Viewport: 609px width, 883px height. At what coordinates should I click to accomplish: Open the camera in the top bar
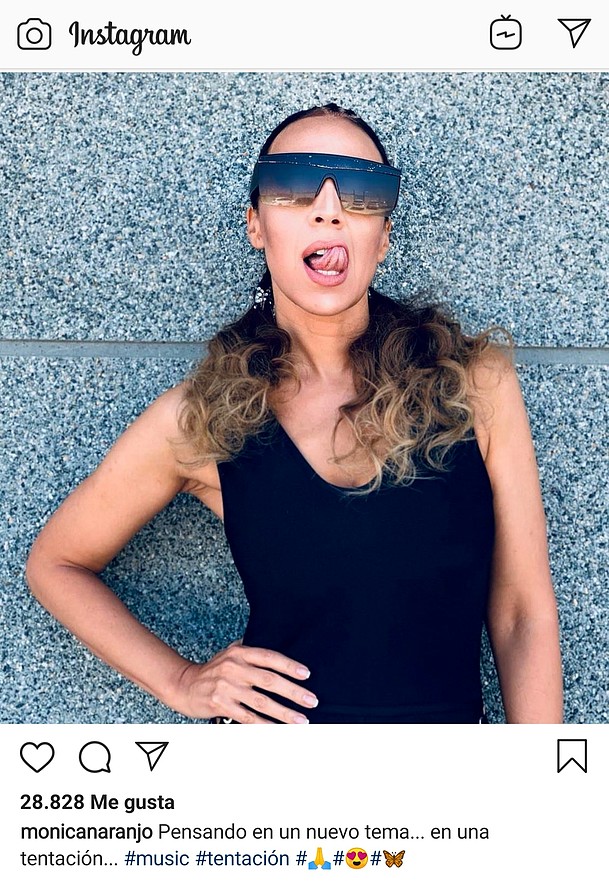click(34, 35)
